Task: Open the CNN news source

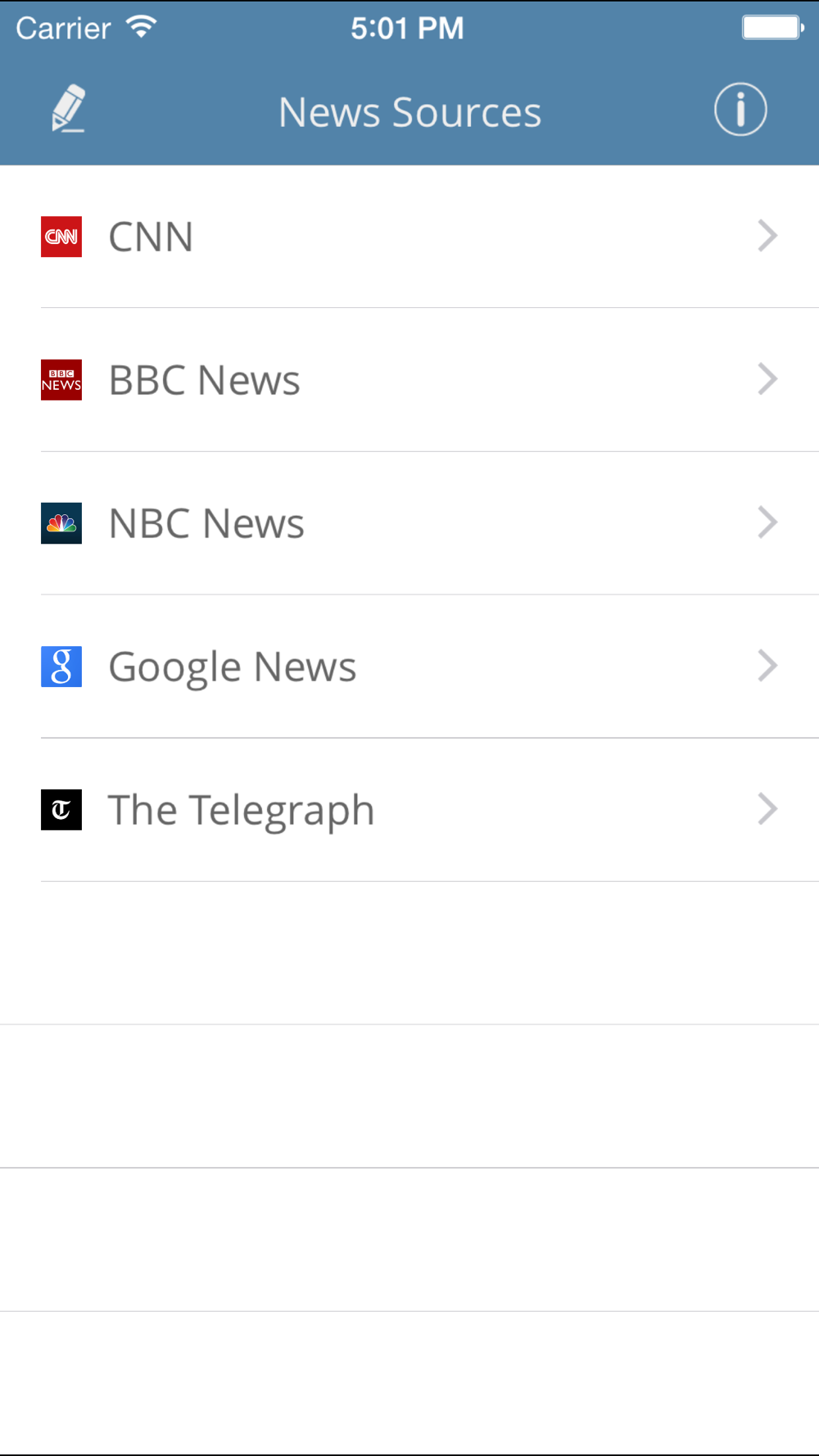Action: [x=409, y=237]
